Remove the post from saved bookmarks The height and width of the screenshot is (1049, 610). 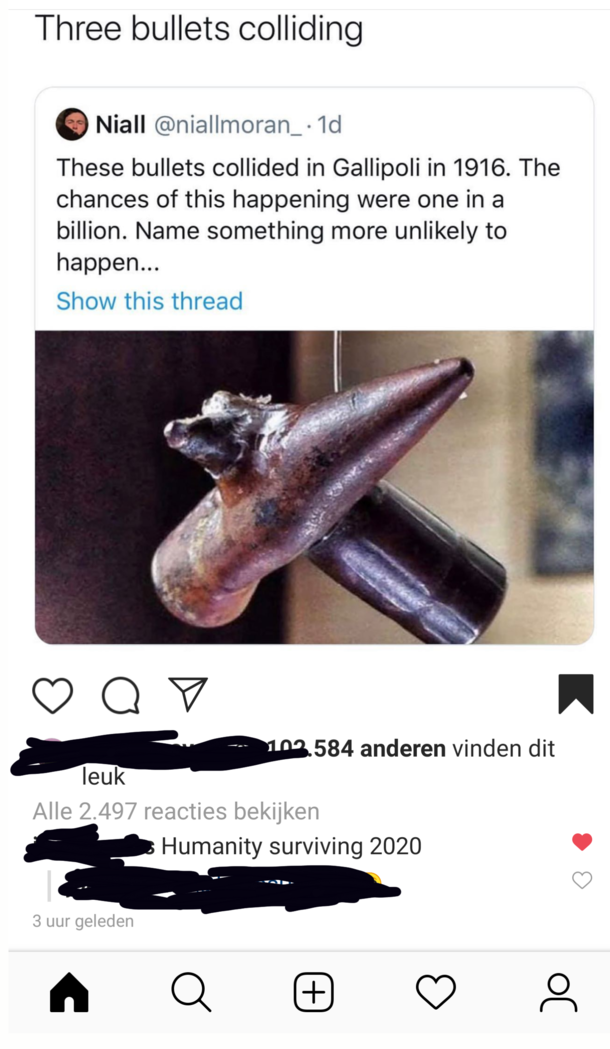point(575,694)
